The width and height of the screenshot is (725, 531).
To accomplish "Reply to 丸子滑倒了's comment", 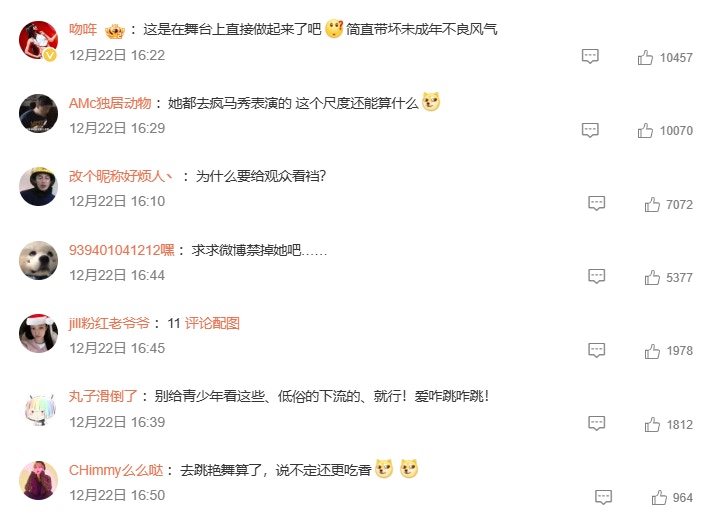I will [x=597, y=424].
